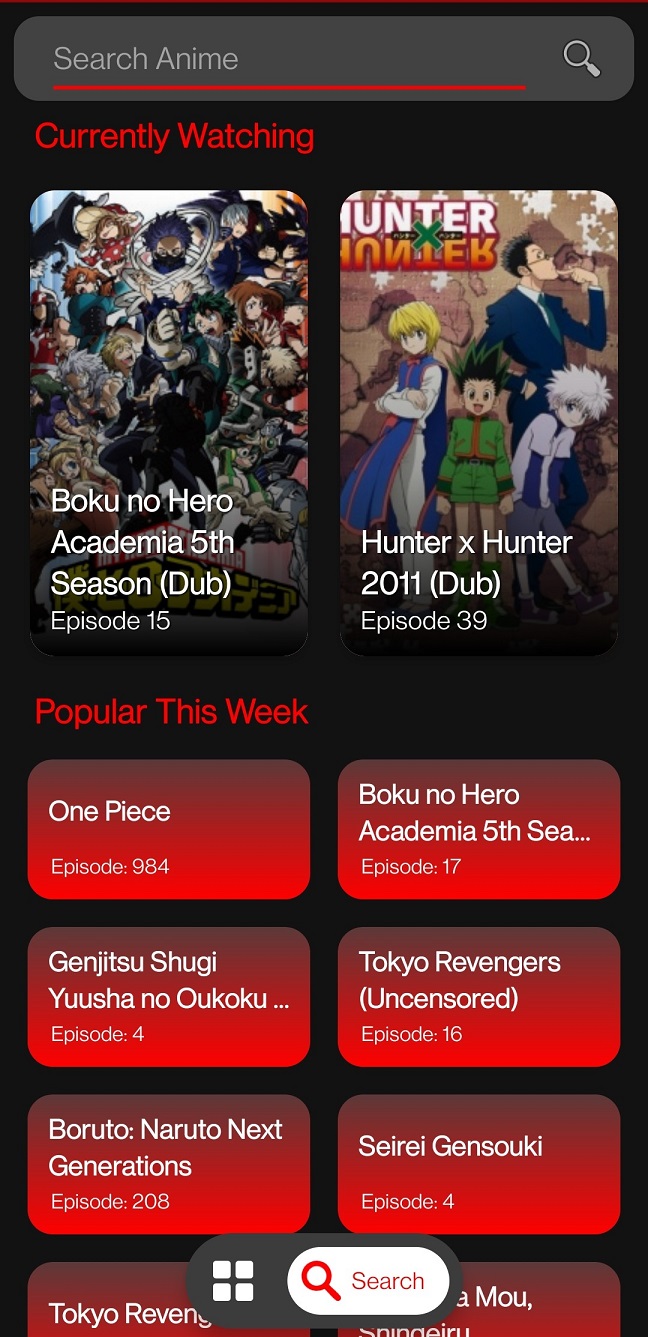648x1337 pixels.
Task: Open Tokyo Revengers (Uncensored) Episode 16
Action: 479,996
